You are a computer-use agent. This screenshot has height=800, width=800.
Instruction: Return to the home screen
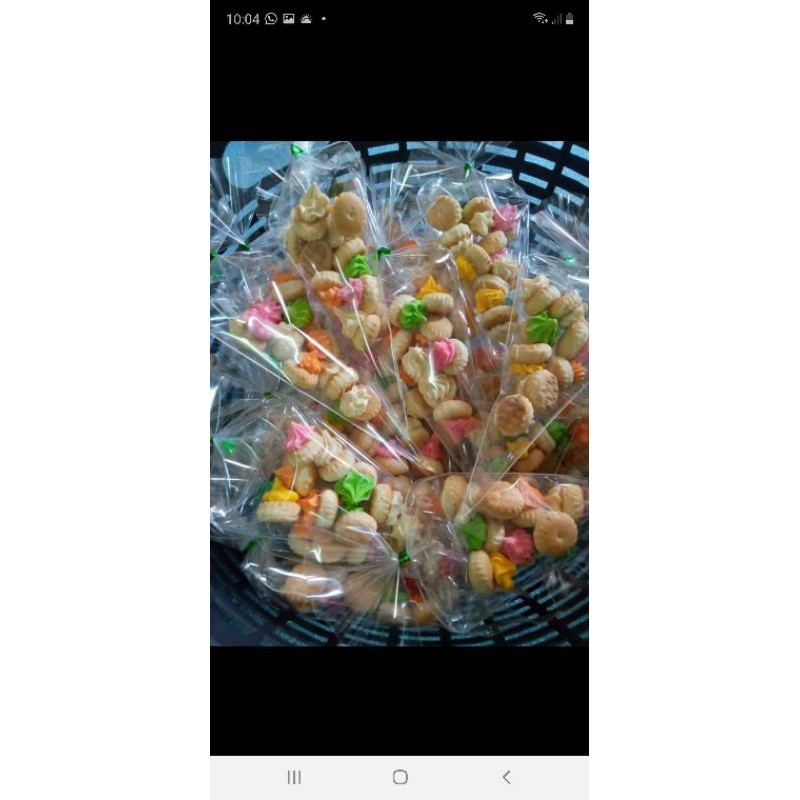point(400,777)
